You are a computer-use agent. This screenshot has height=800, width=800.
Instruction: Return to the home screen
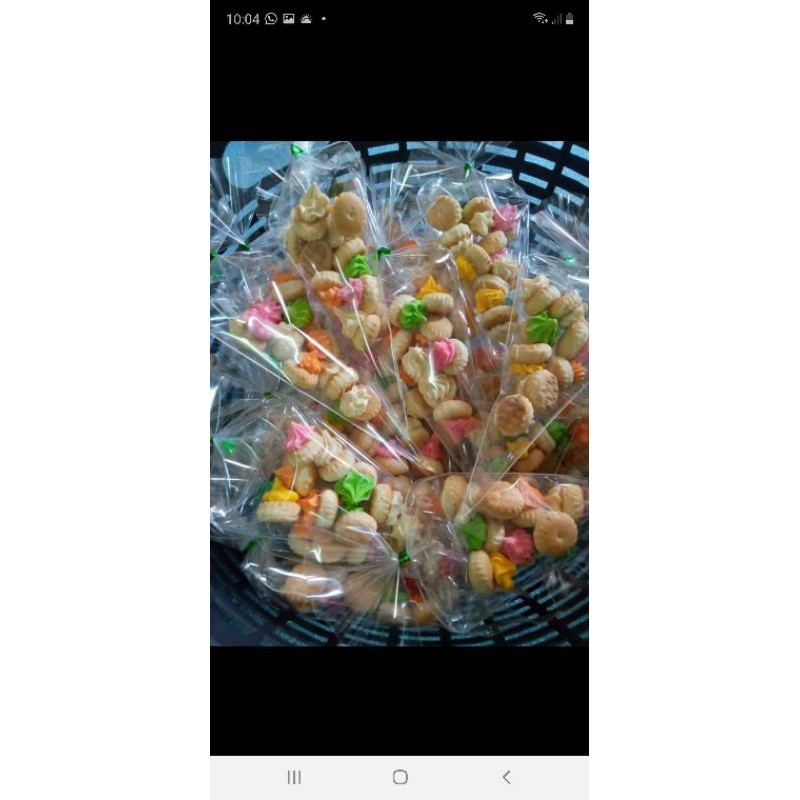point(400,777)
